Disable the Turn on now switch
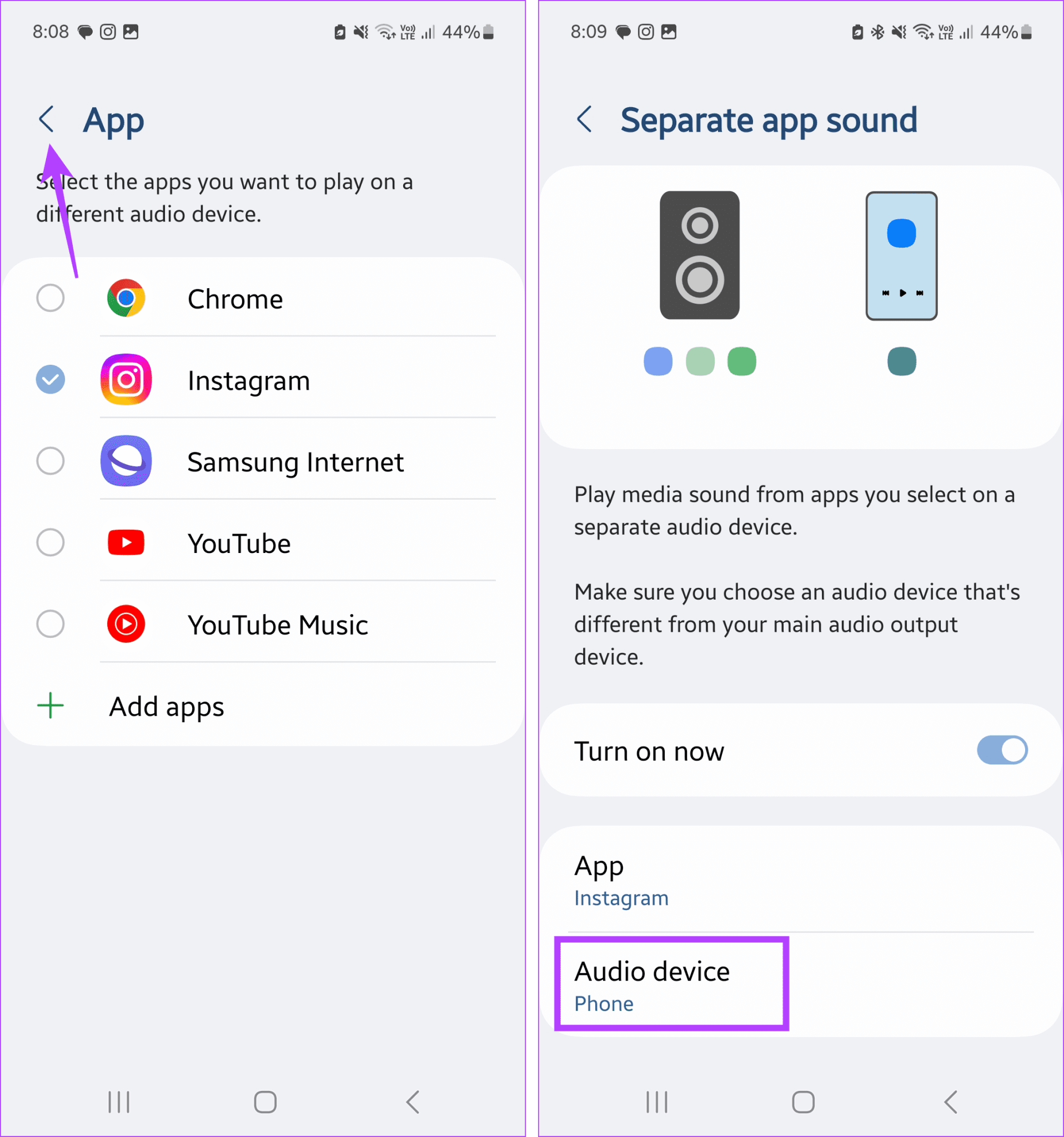Screen dimensions: 1064x1137 click(1002, 751)
